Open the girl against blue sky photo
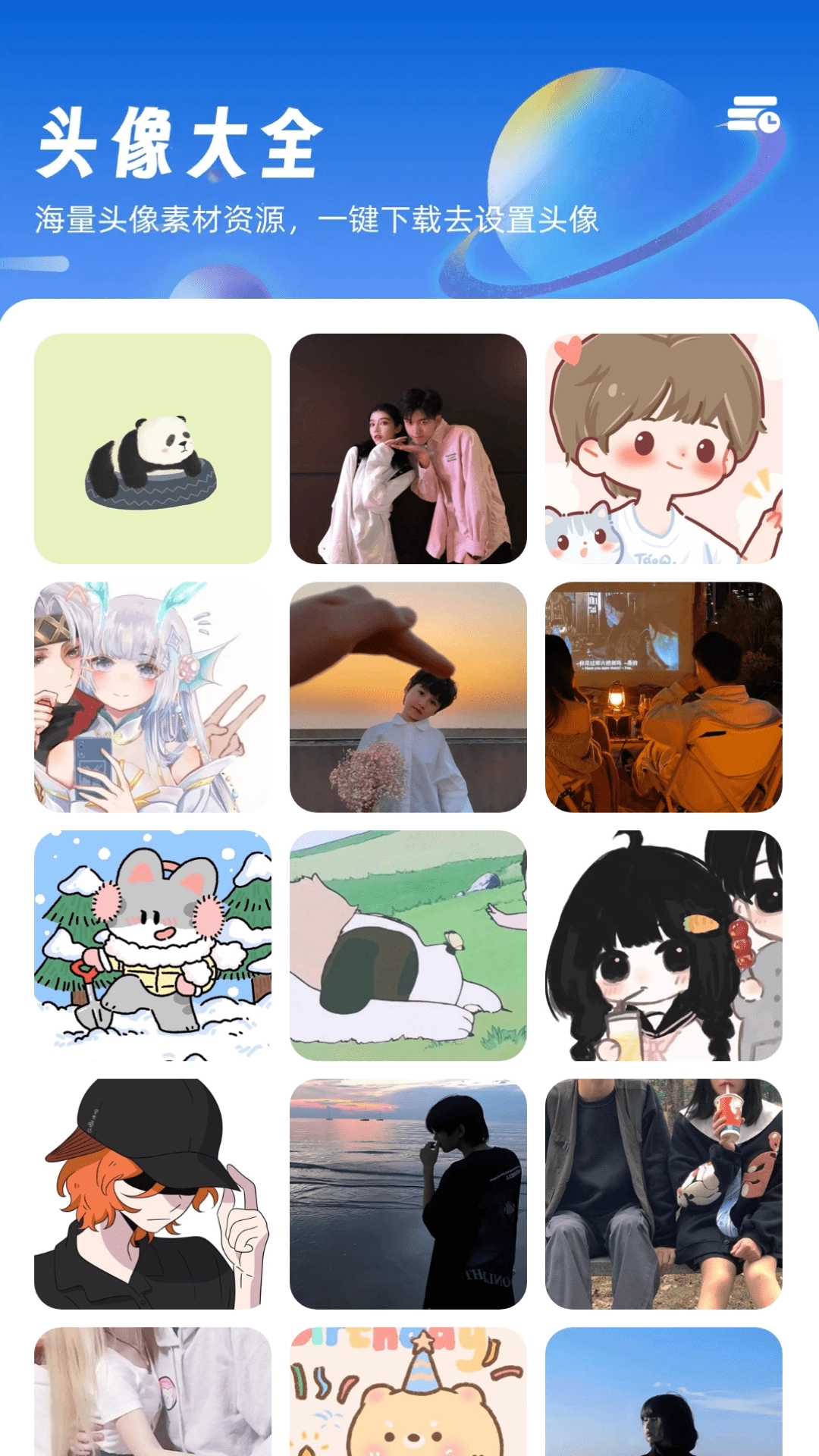Viewport: 819px width, 1456px height. tap(664, 1392)
